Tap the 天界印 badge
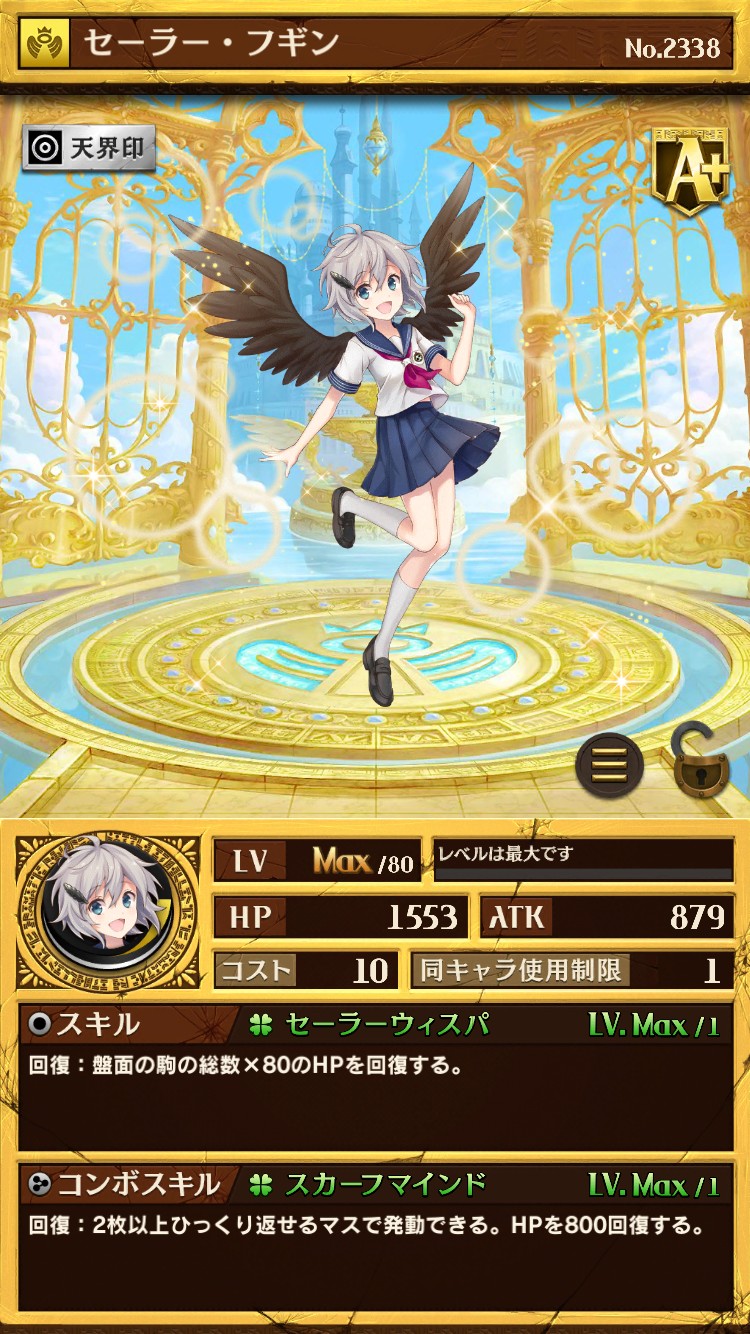 pyautogui.click(x=89, y=149)
